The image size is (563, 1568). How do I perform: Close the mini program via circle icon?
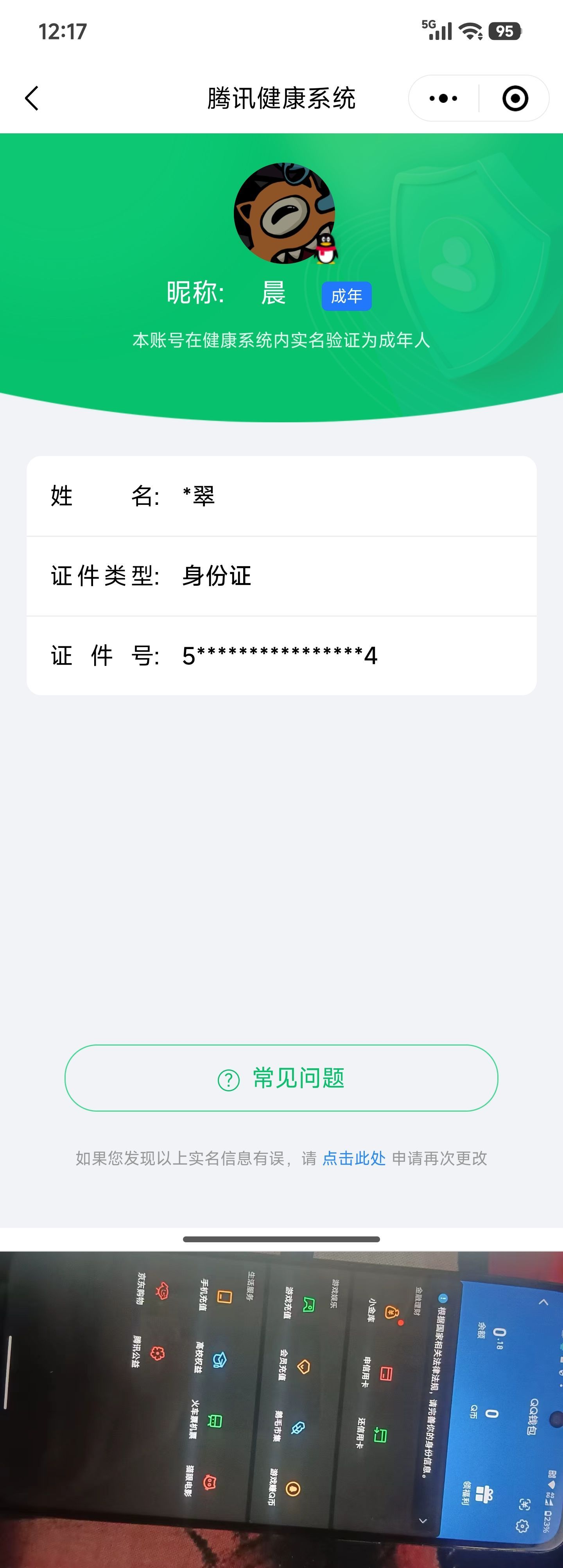[515, 98]
